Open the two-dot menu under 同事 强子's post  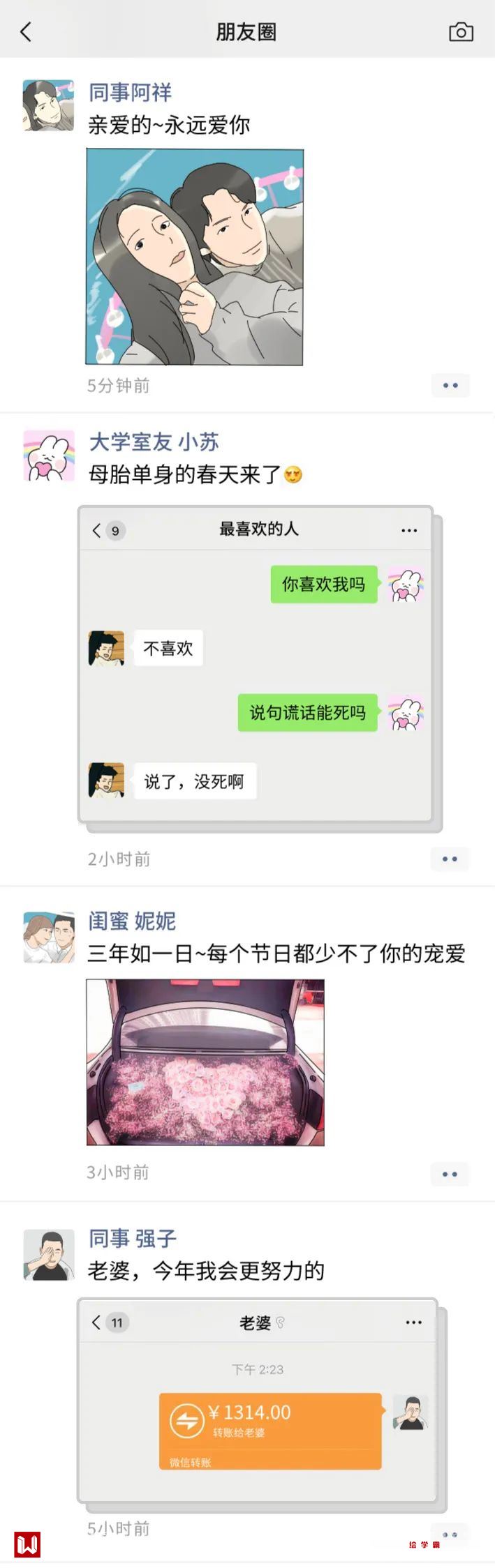pos(450,1533)
